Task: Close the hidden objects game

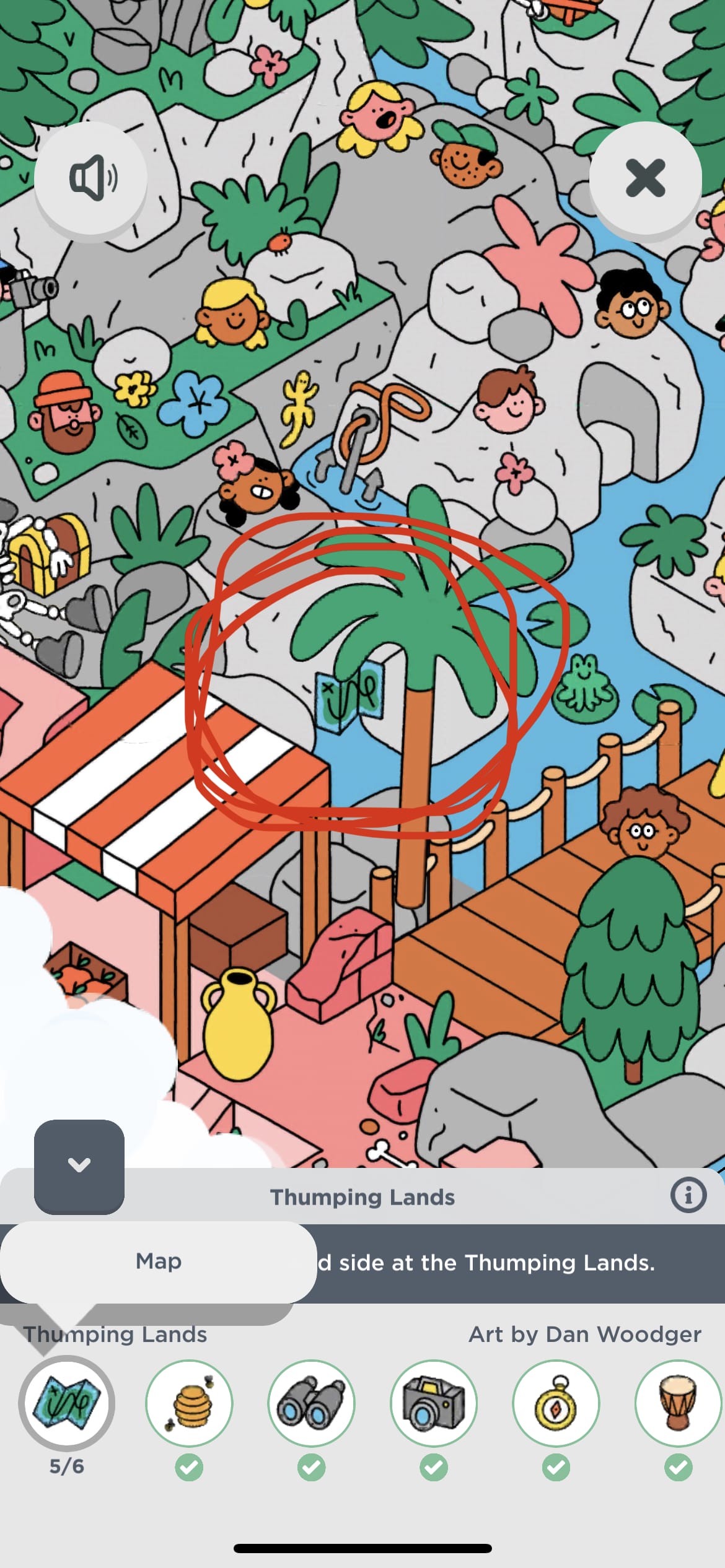Action: pos(645,178)
